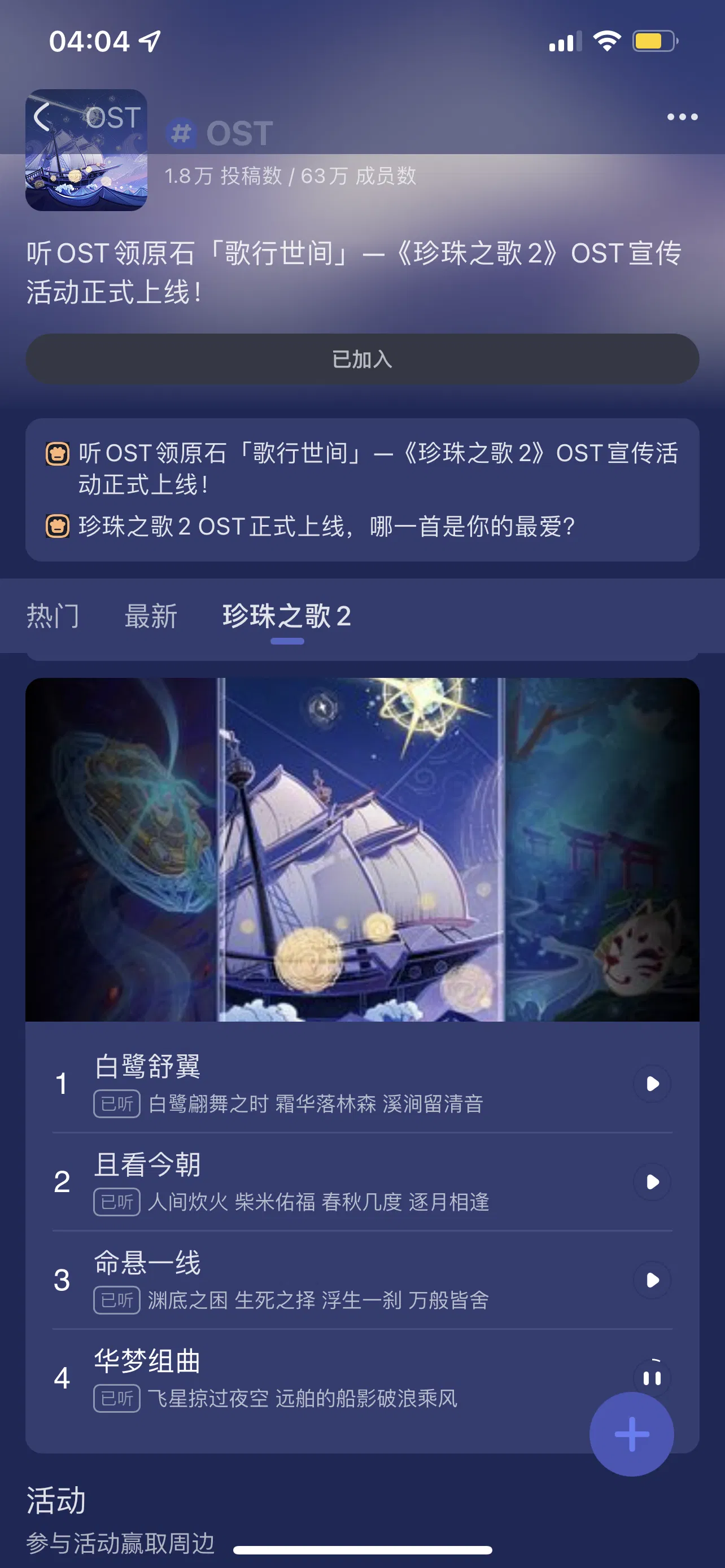The width and height of the screenshot is (725, 1568).
Task: Play track 2 且看今朝
Action: coord(652,1181)
